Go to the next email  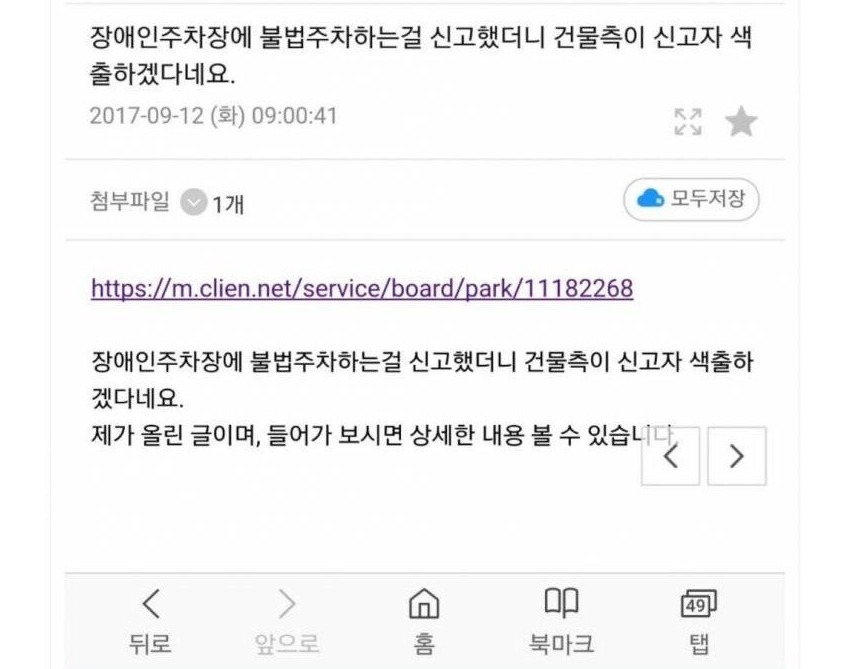point(737,456)
